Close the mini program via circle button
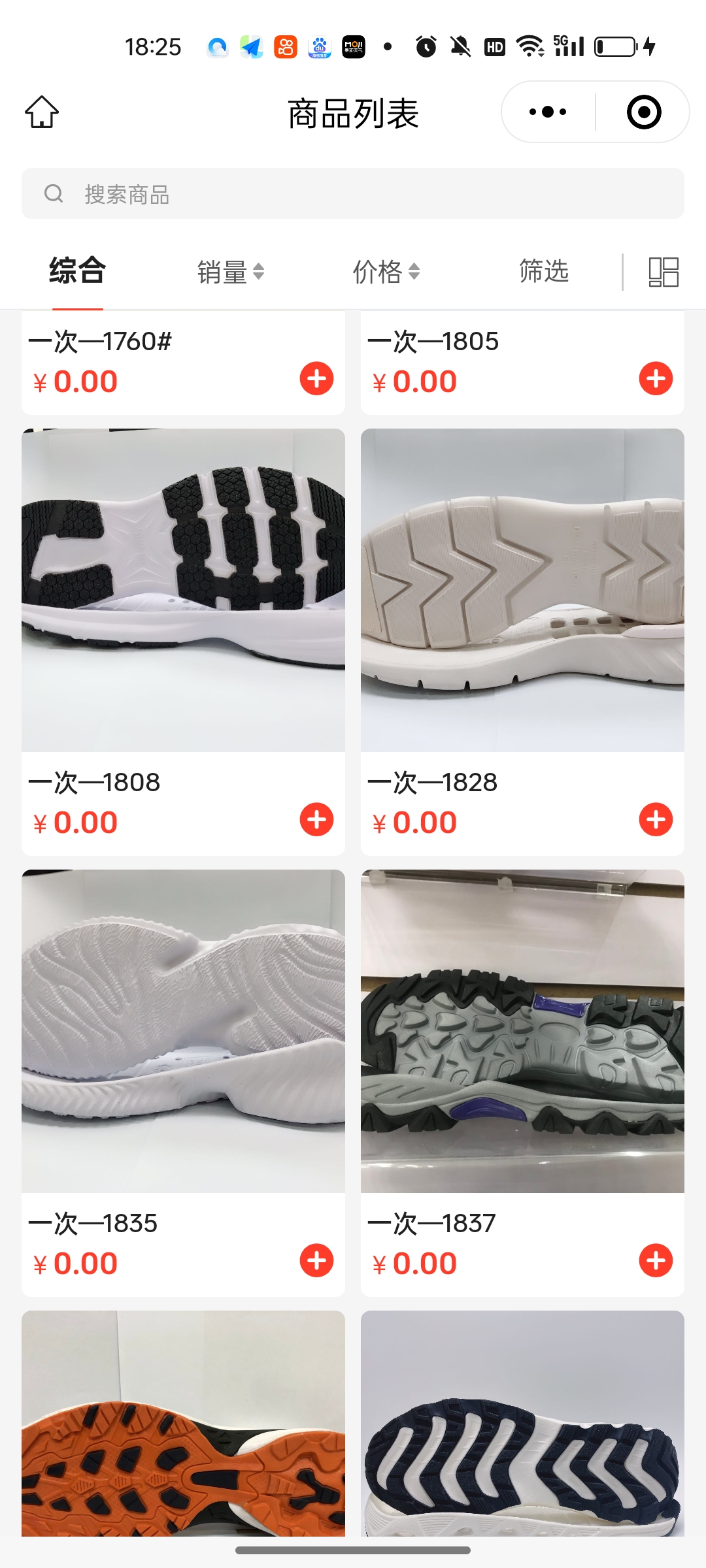The height and width of the screenshot is (1568, 706). point(644,112)
